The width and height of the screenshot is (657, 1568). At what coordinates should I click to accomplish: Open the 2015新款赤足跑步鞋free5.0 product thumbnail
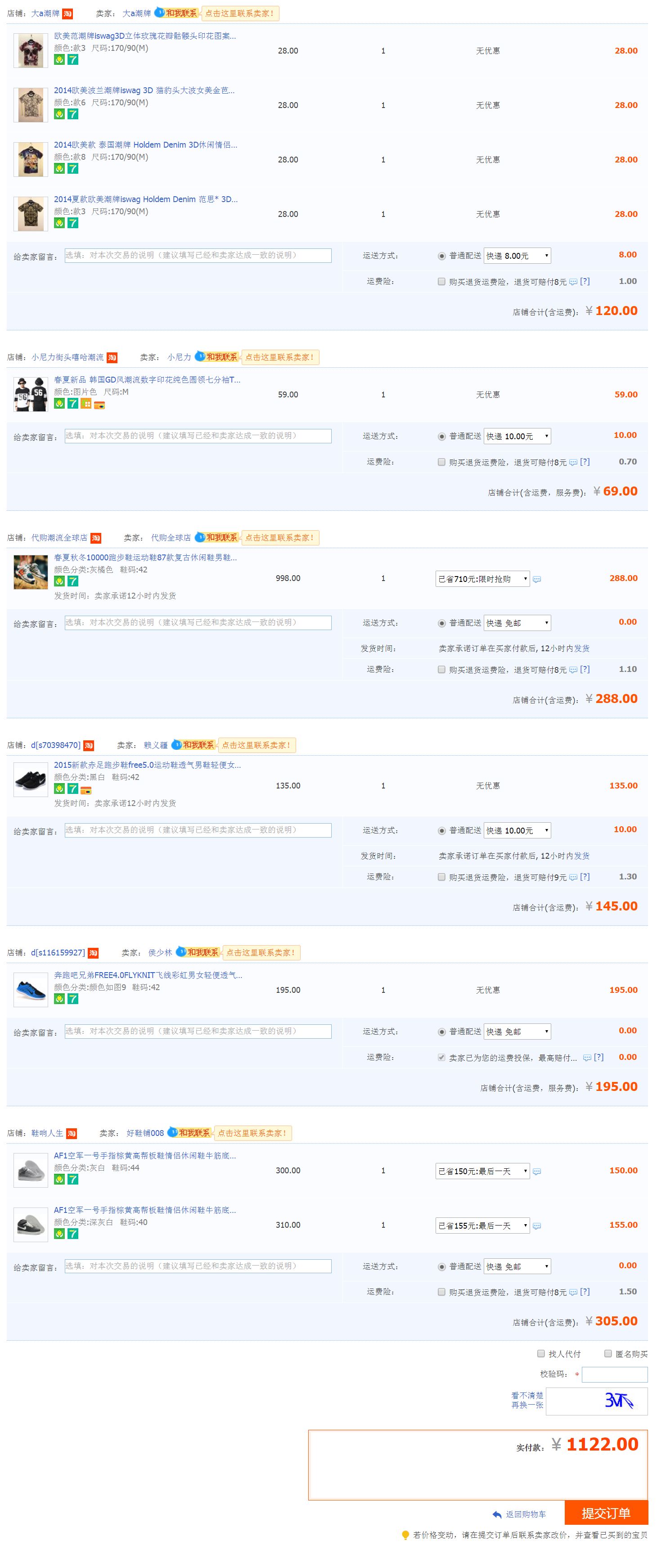click(31, 779)
